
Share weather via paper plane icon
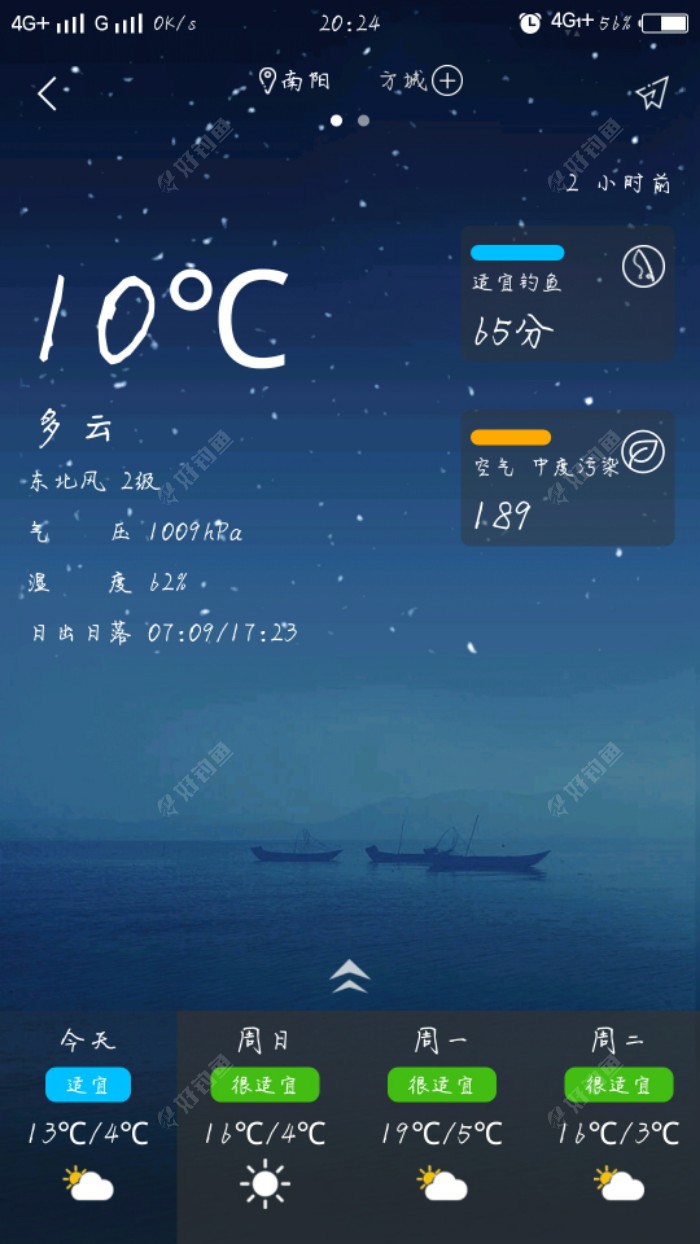651,94
